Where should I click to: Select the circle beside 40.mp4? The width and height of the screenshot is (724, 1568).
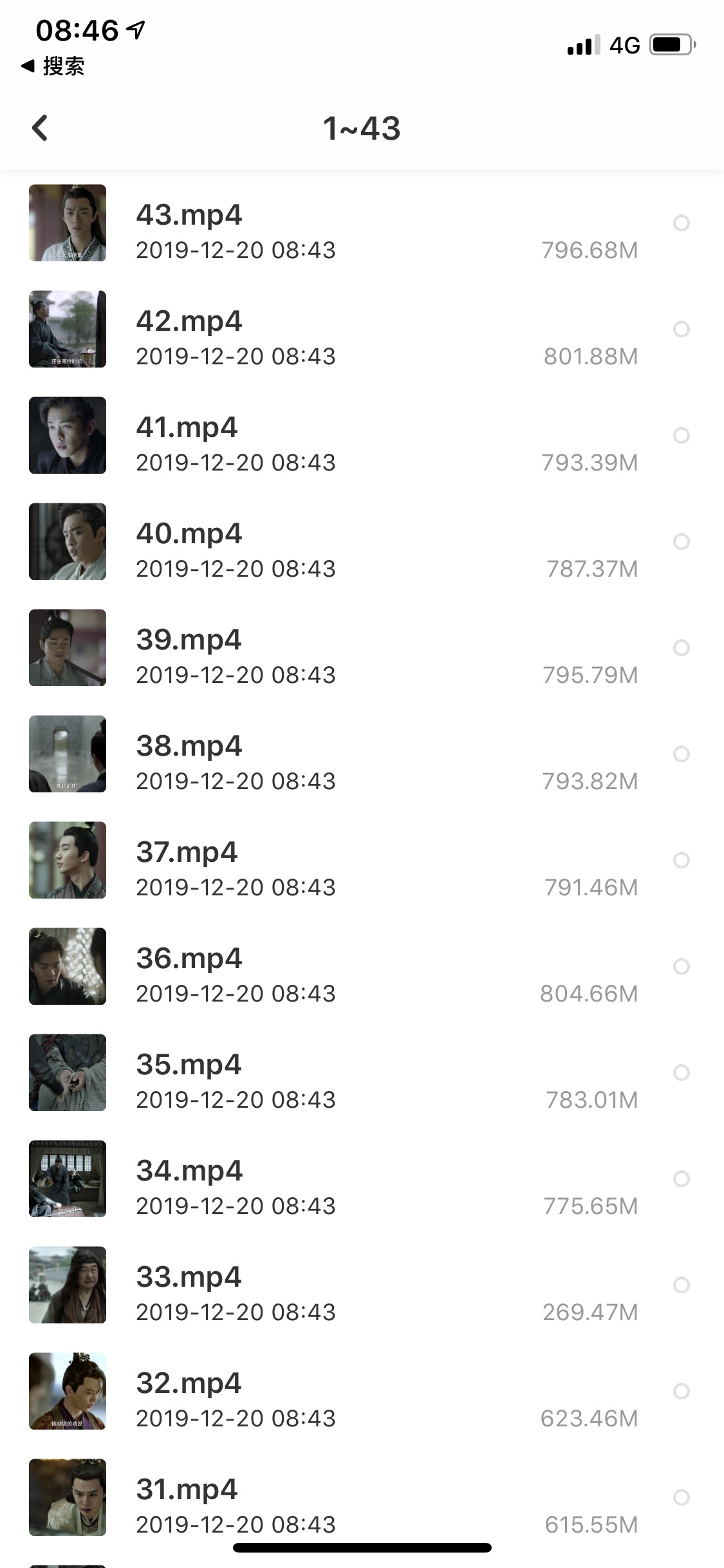681,542
